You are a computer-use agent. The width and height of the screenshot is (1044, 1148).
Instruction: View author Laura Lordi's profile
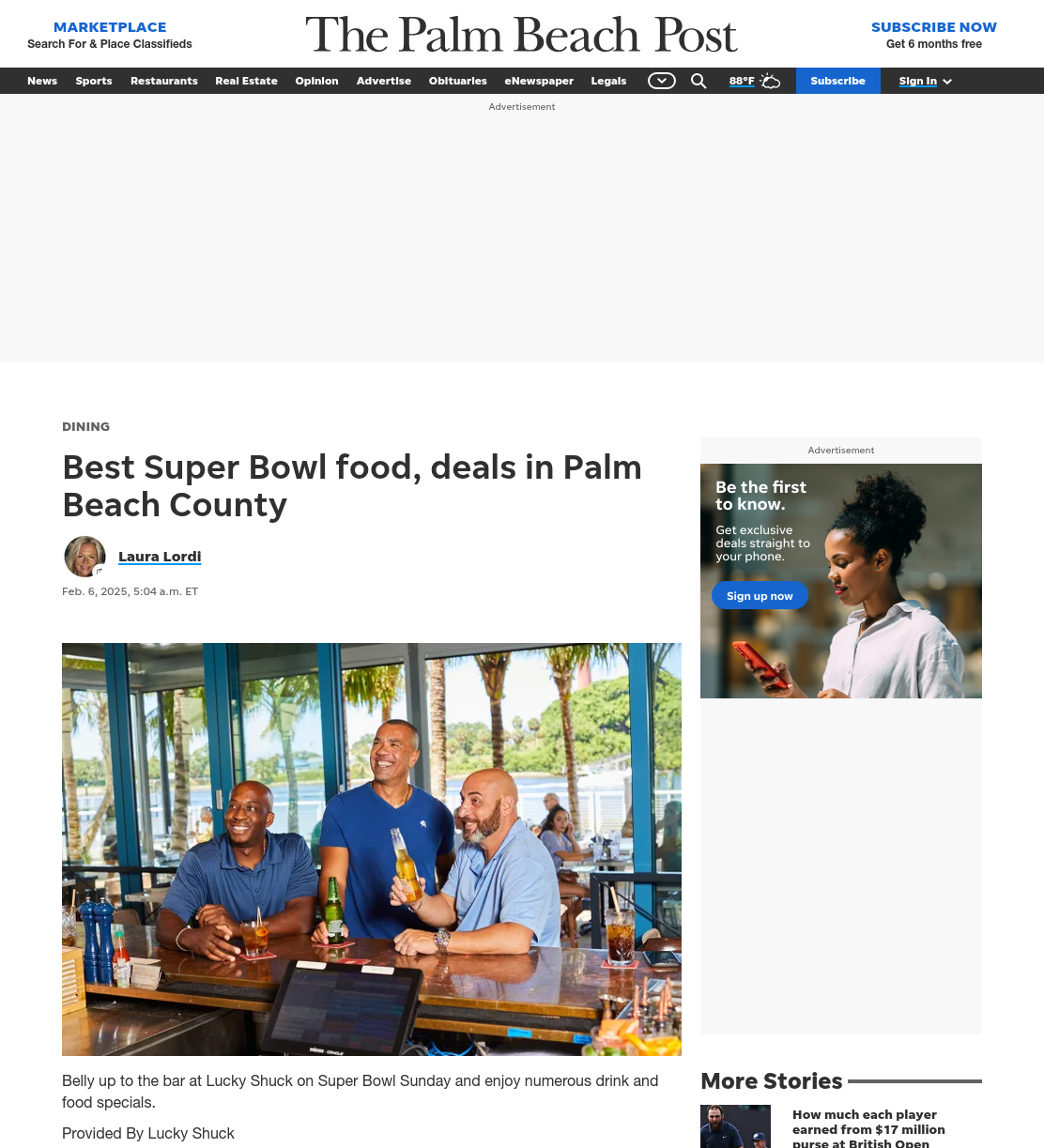(160, 557)
